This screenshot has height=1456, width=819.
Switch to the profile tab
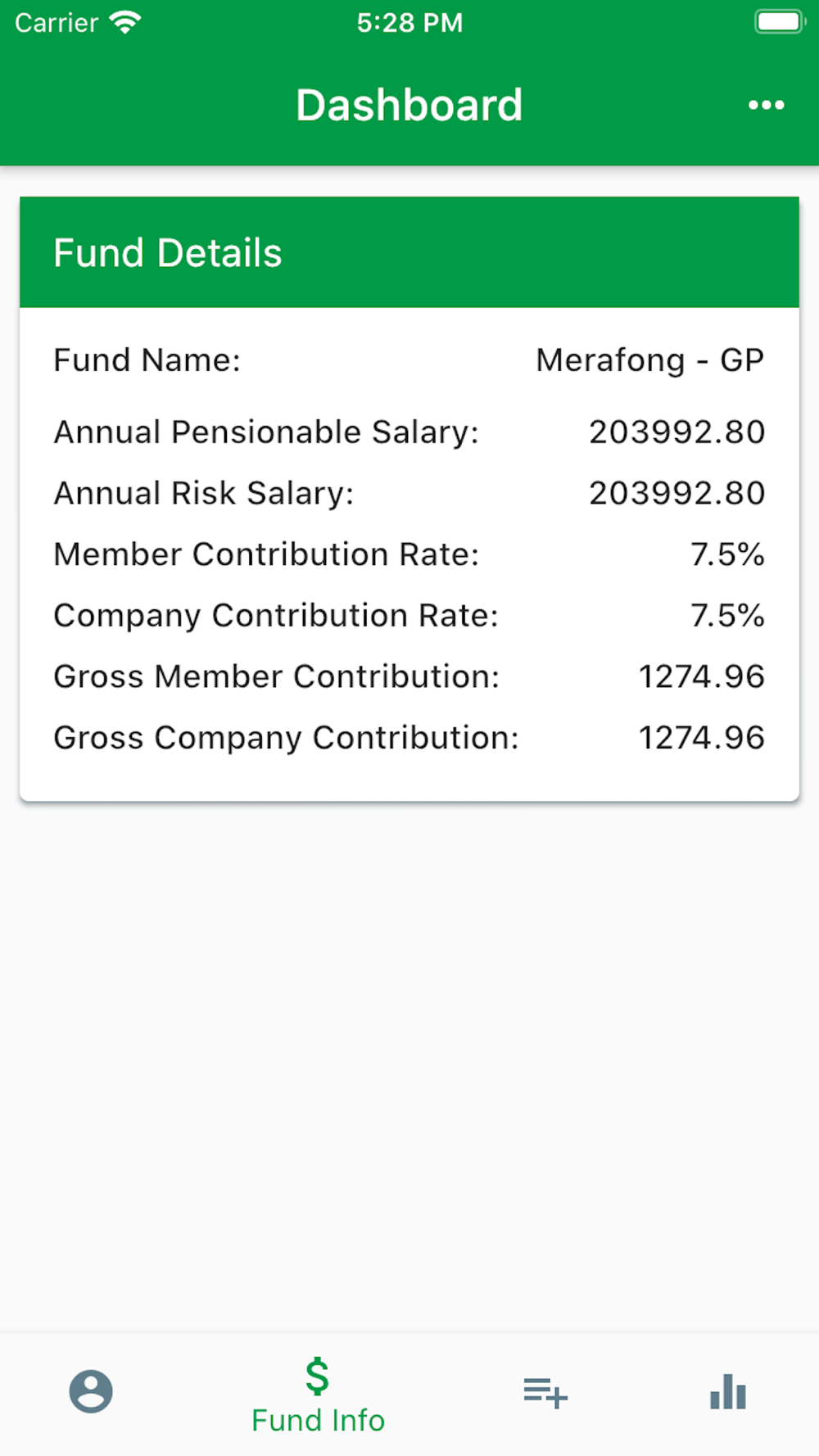click(x=91, y=1391)
